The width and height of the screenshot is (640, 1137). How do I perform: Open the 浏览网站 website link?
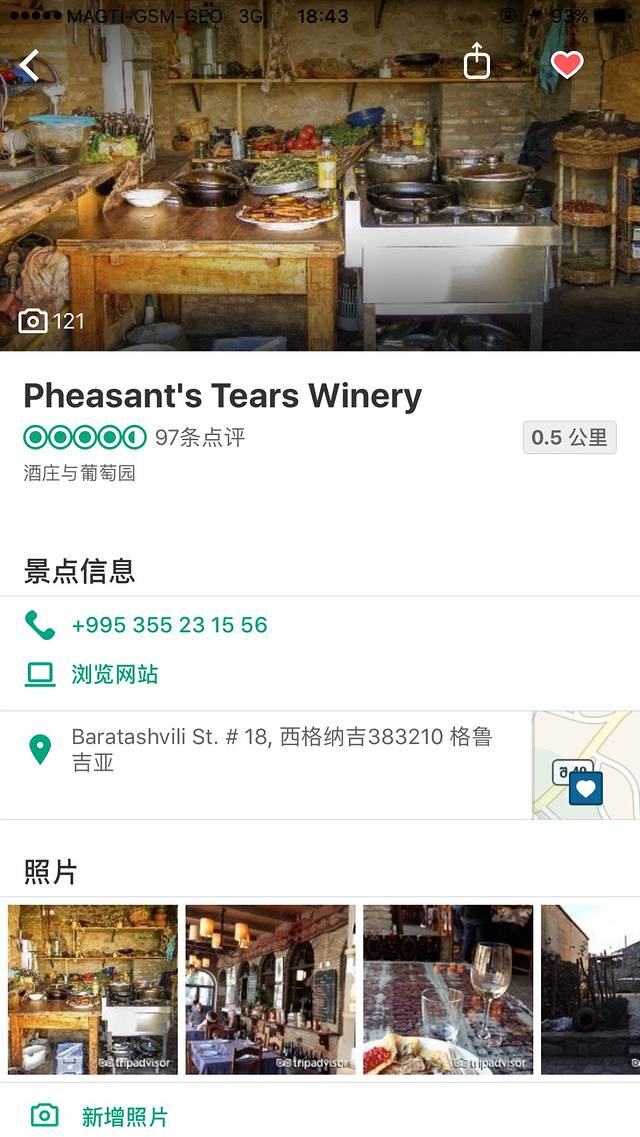coord(114,674)
